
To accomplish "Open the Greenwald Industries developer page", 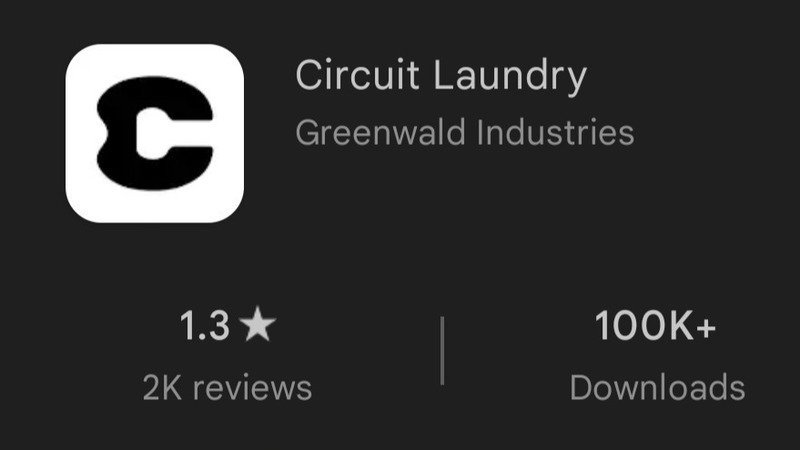I will tap(464, 132).
